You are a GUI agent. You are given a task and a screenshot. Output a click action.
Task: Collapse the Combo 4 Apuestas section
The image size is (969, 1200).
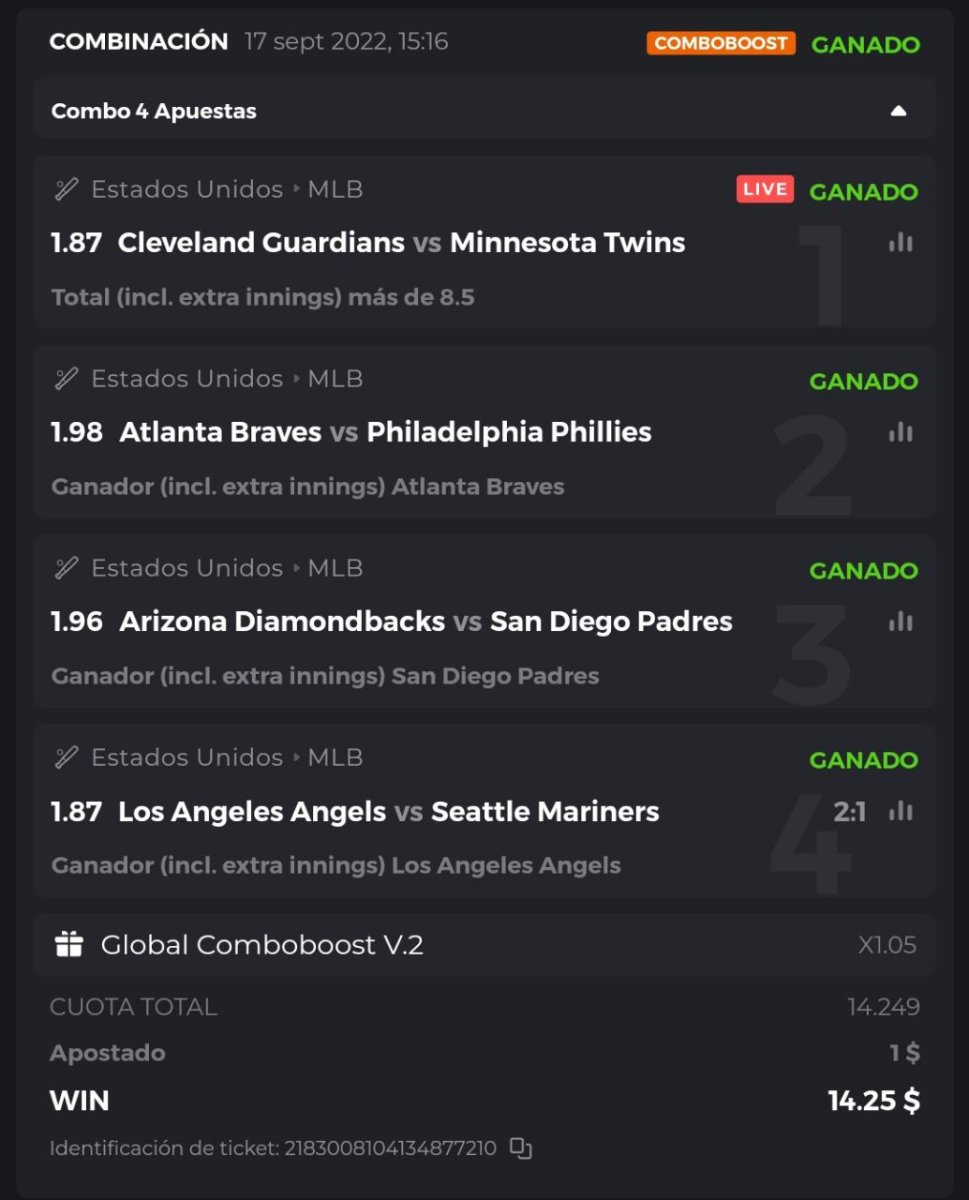tap(898, 111)
